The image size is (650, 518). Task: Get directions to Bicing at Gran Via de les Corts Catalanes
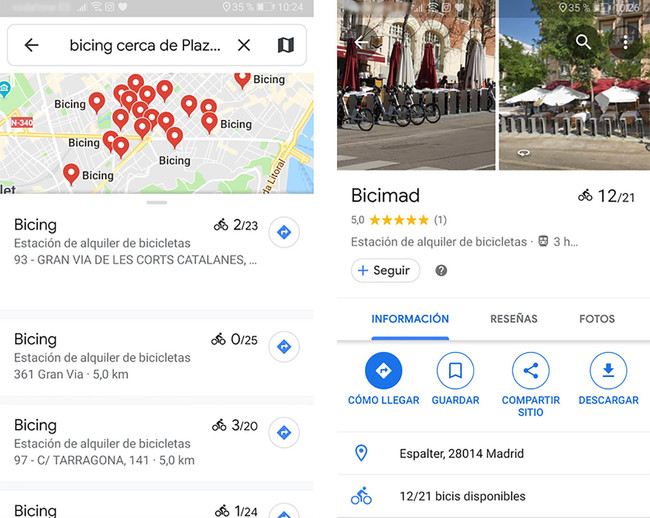click(x=284, y=232)
